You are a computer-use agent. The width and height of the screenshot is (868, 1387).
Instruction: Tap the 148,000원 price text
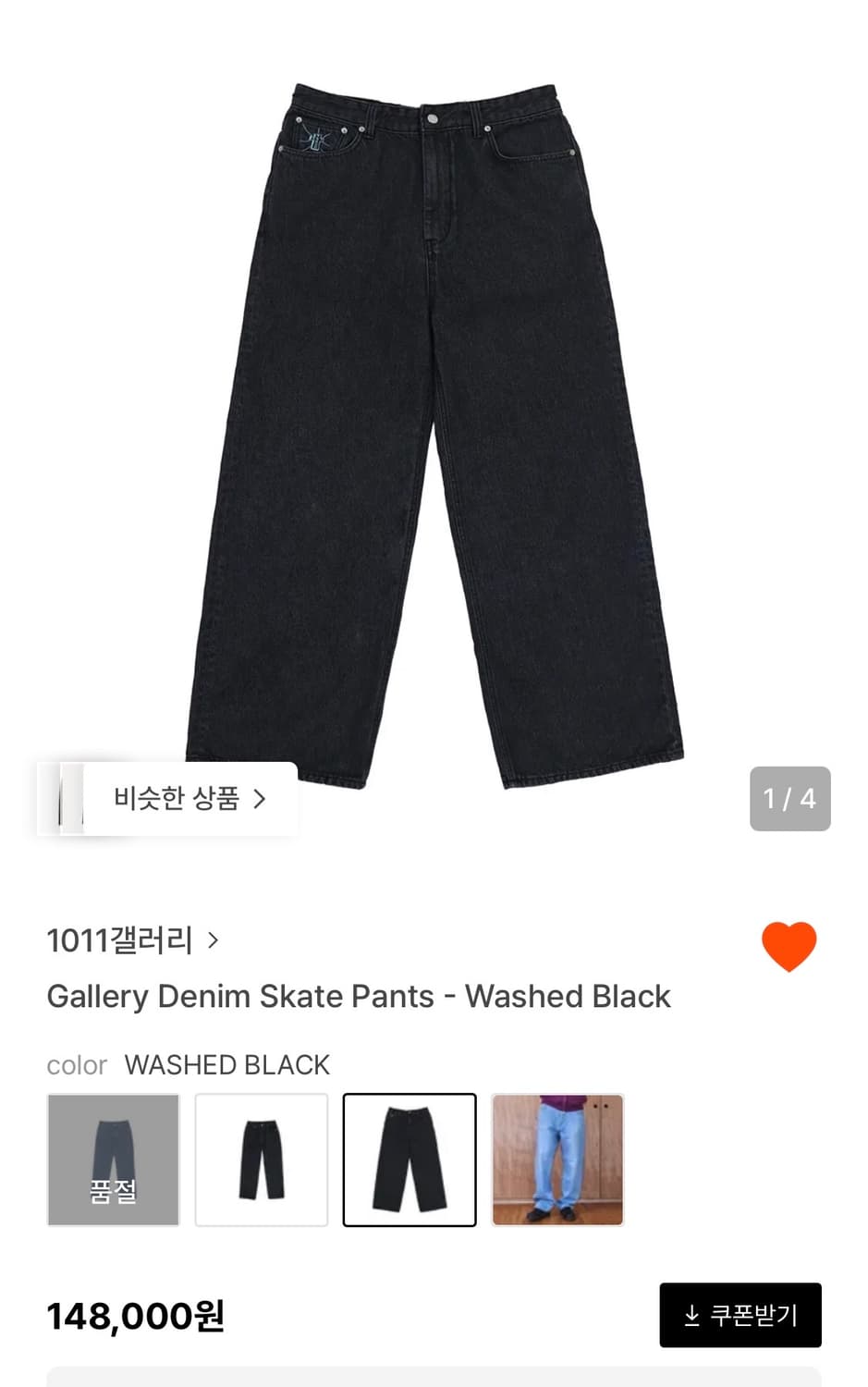tap(135, 1315)
